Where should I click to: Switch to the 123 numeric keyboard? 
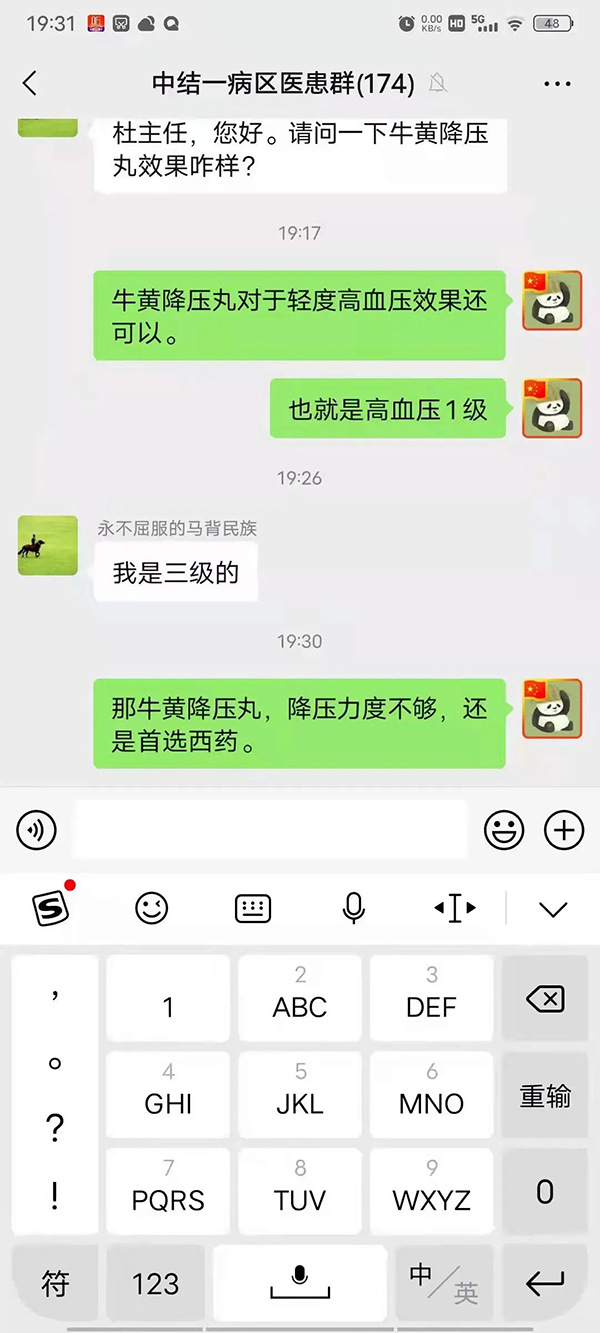click(156, 1283)
